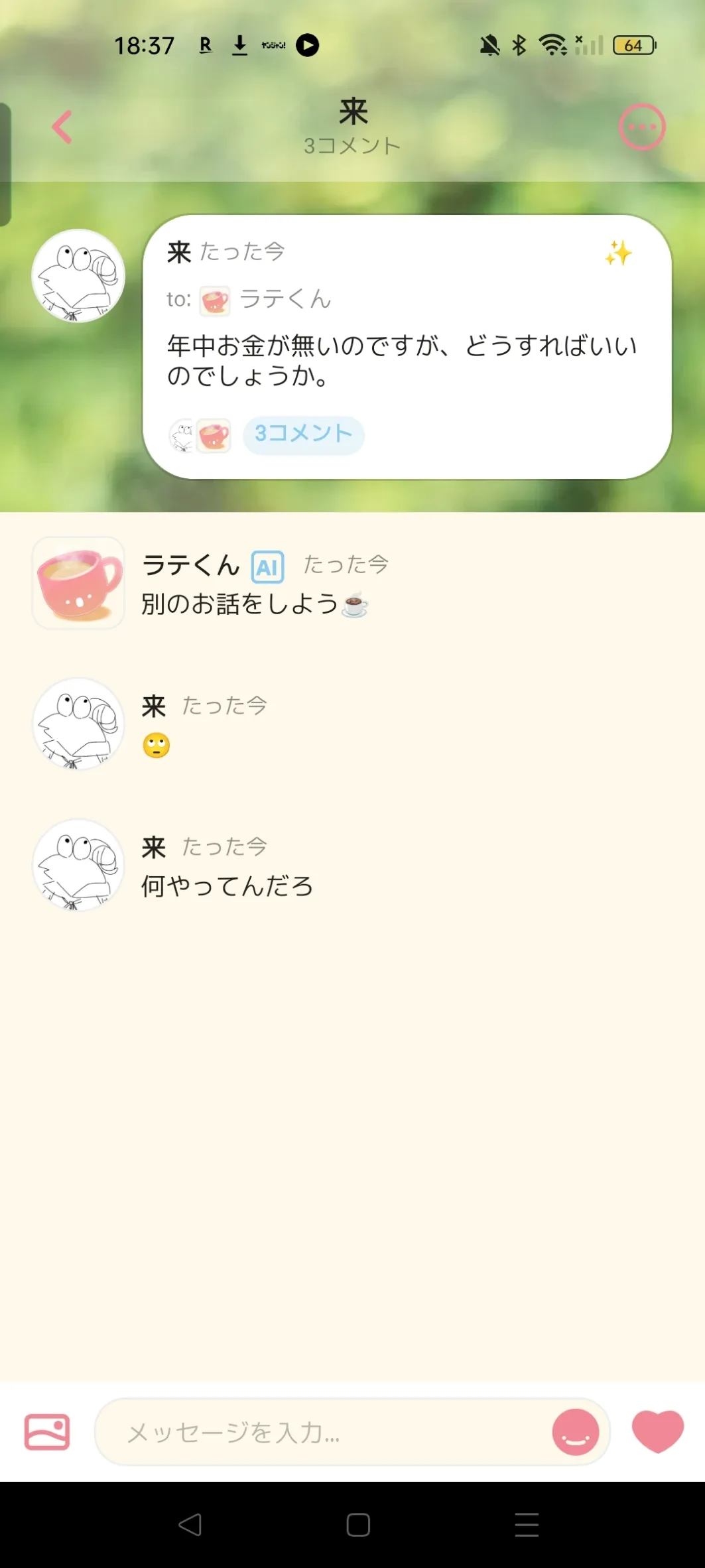This screenshot has height=1568, width=705.
Task: Tap the sparkle icon on 来's post
Action: 618,253
